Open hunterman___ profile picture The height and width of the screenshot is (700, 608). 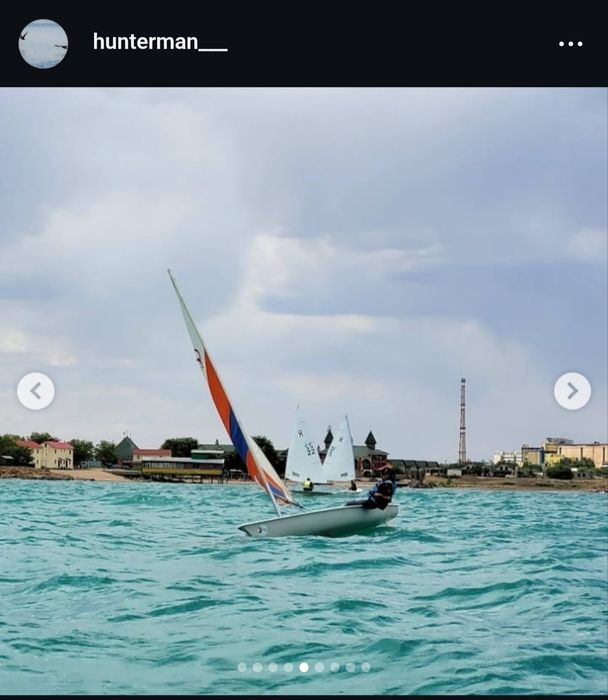pos(43,44)
